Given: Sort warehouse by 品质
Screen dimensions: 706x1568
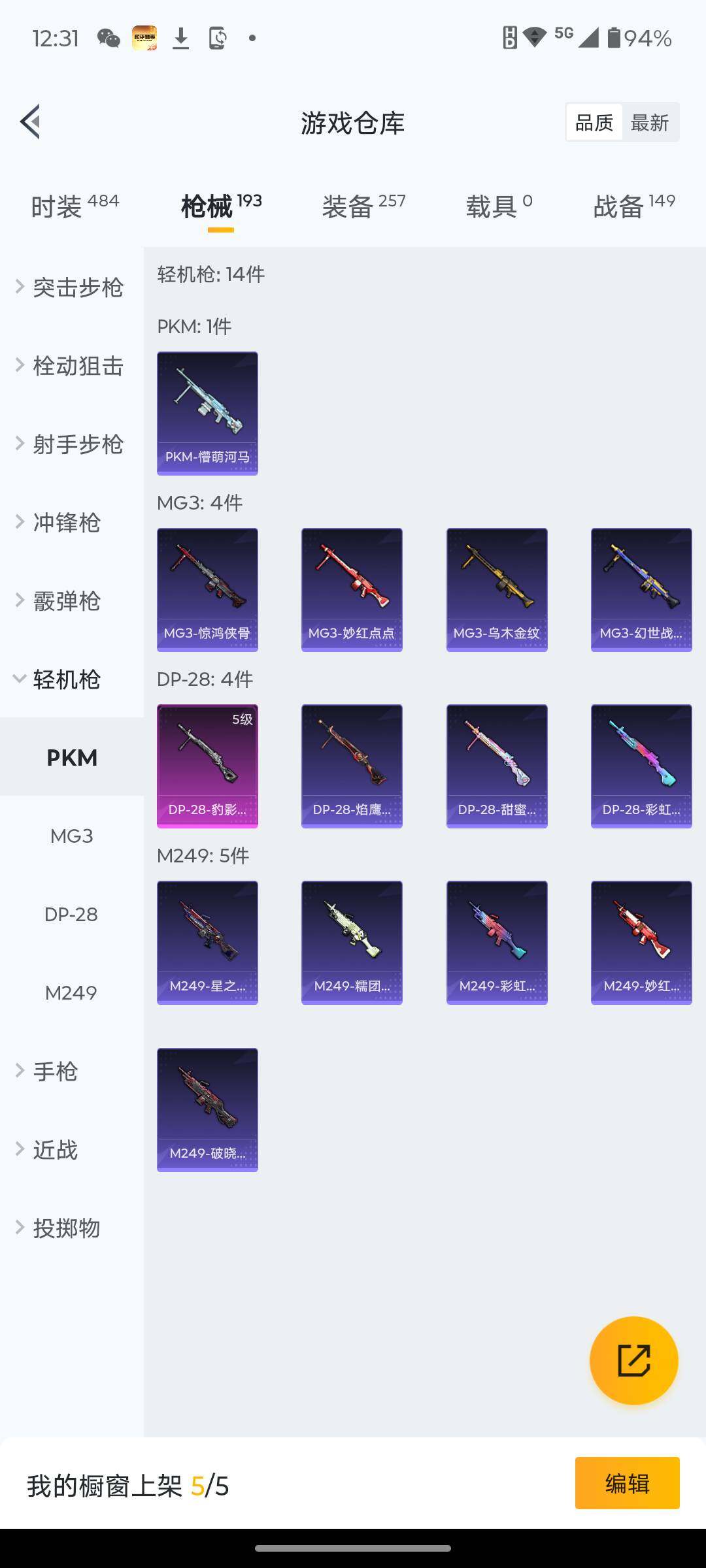Looking at the screenshot, I should 594,122.
